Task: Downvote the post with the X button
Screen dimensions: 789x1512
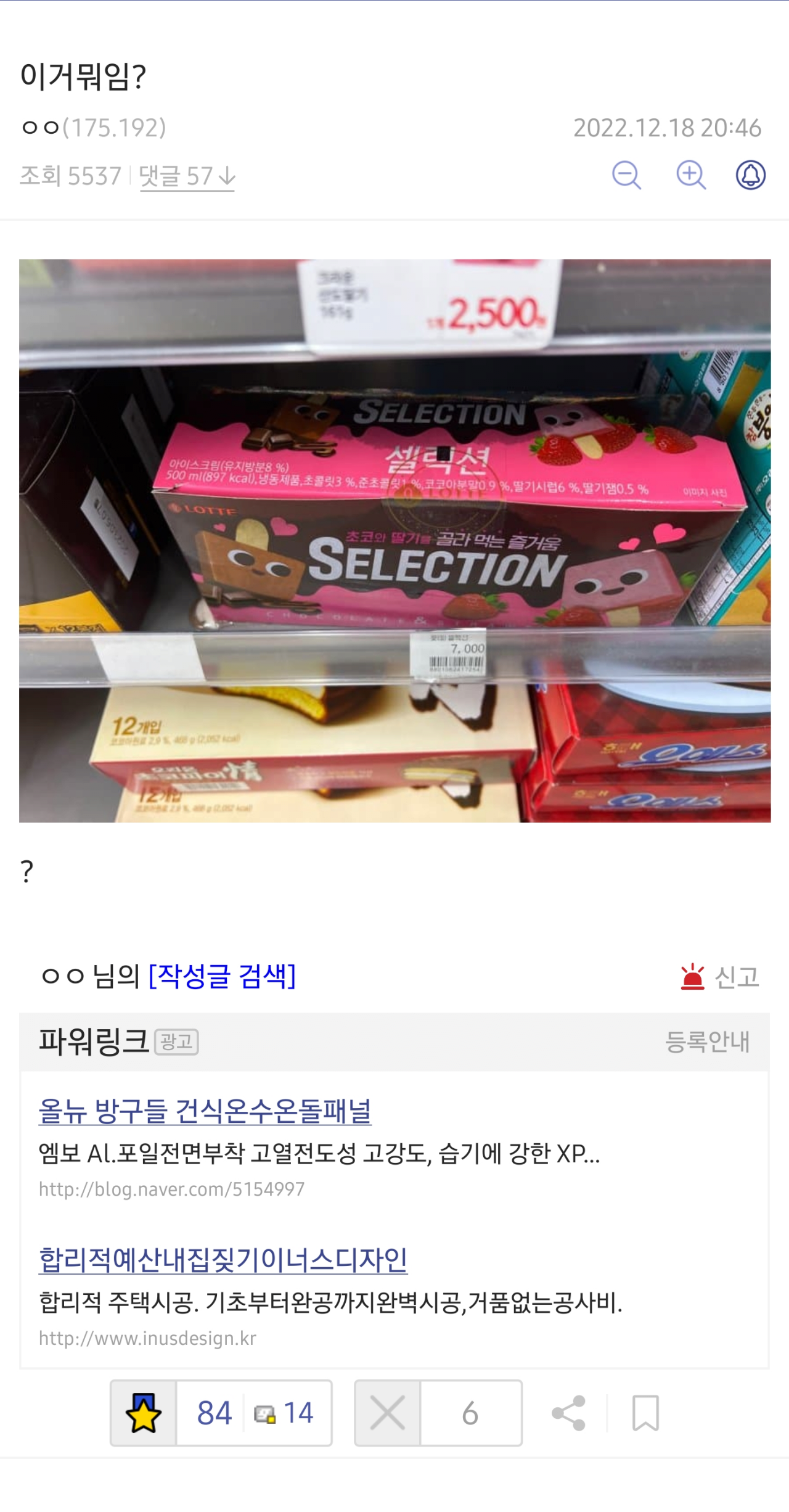Action: 388,1413
